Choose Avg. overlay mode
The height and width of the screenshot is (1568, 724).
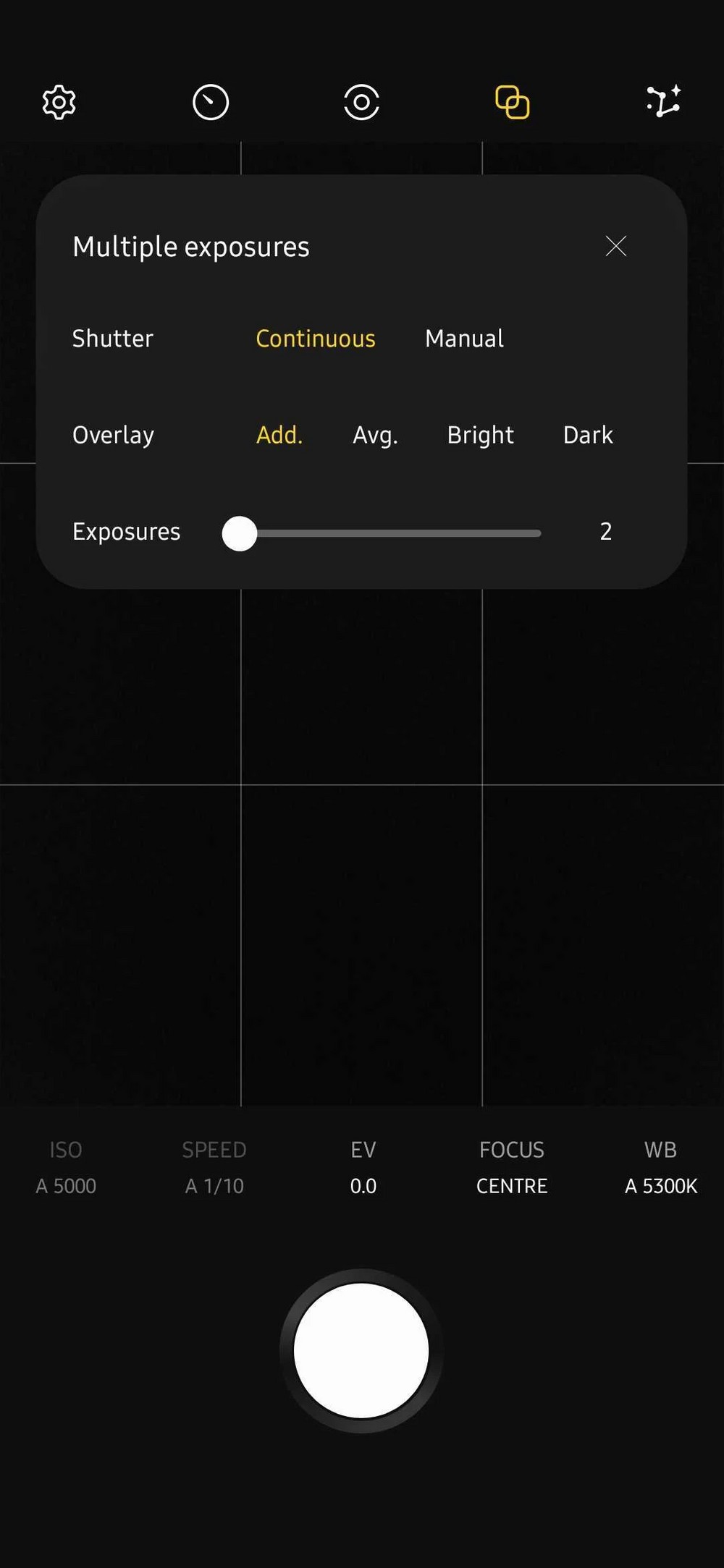tap(375, 435)
